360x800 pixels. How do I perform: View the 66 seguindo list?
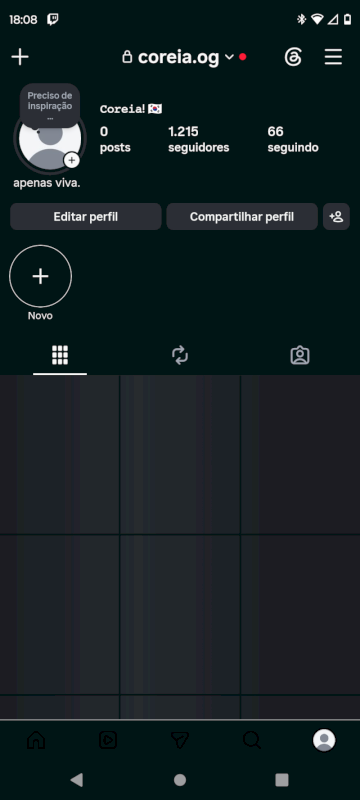tap(293, 140)
